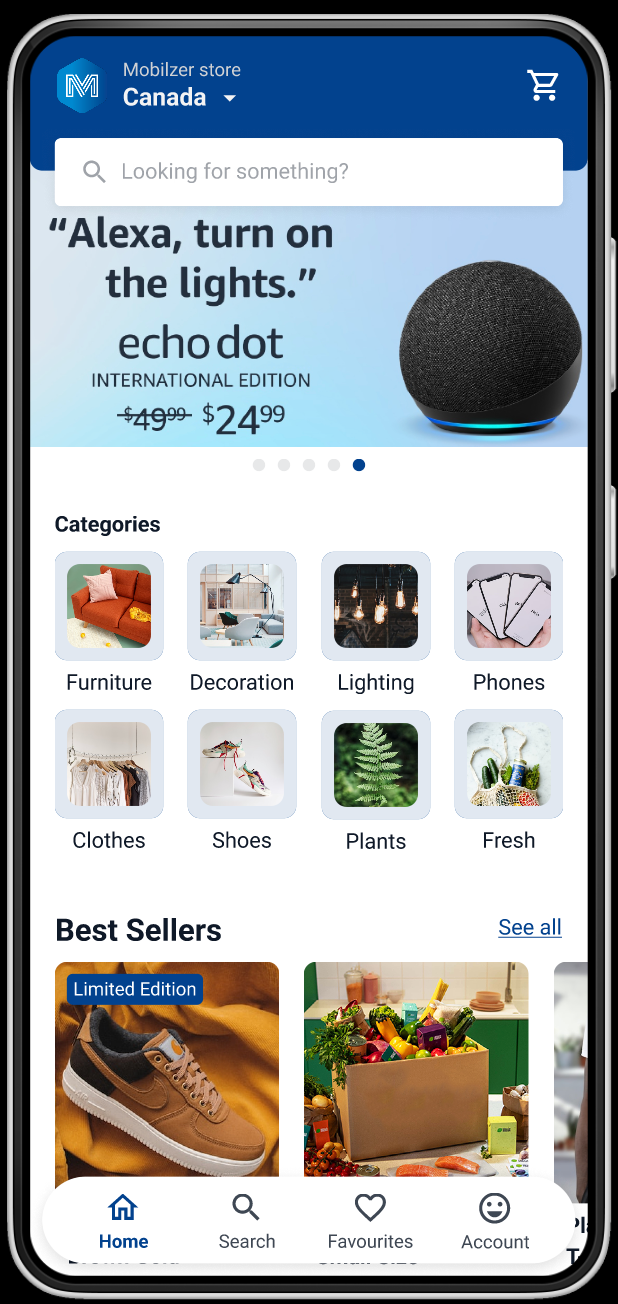Screen dimensions: 618x1304
Task: View the Phones category
Action: point(509,606)
